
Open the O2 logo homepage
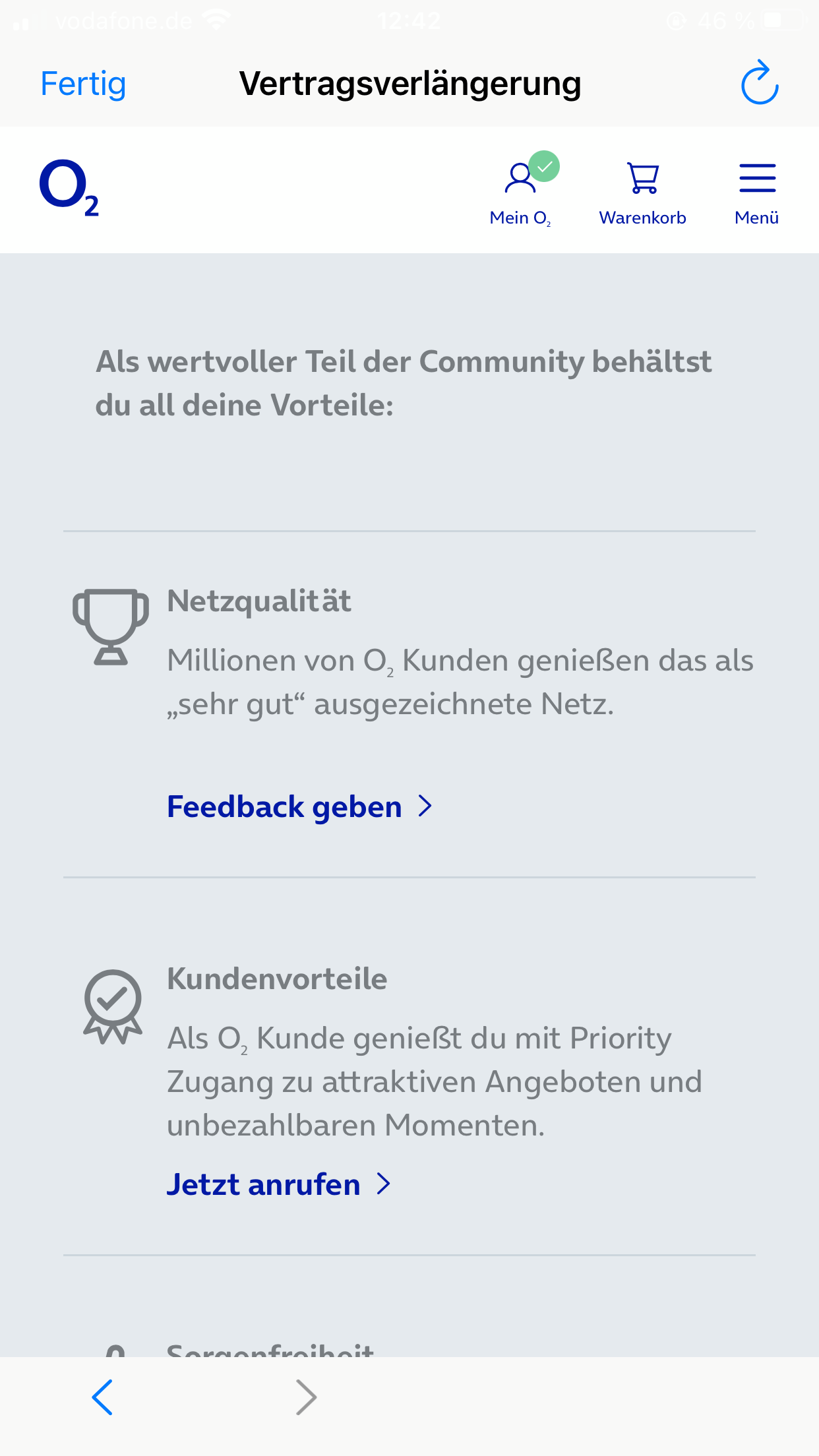pyautogui.click(x=69, y=188)
